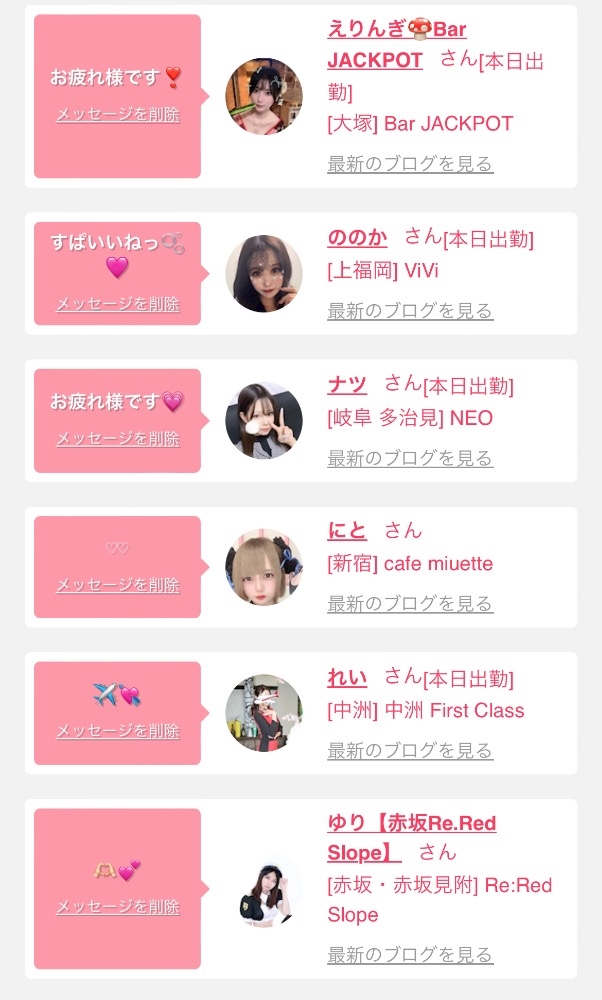The image size is (602, 1000).
Task: Open ナツ's profile link
Action: pyautogui.click(x=347, y=384)
